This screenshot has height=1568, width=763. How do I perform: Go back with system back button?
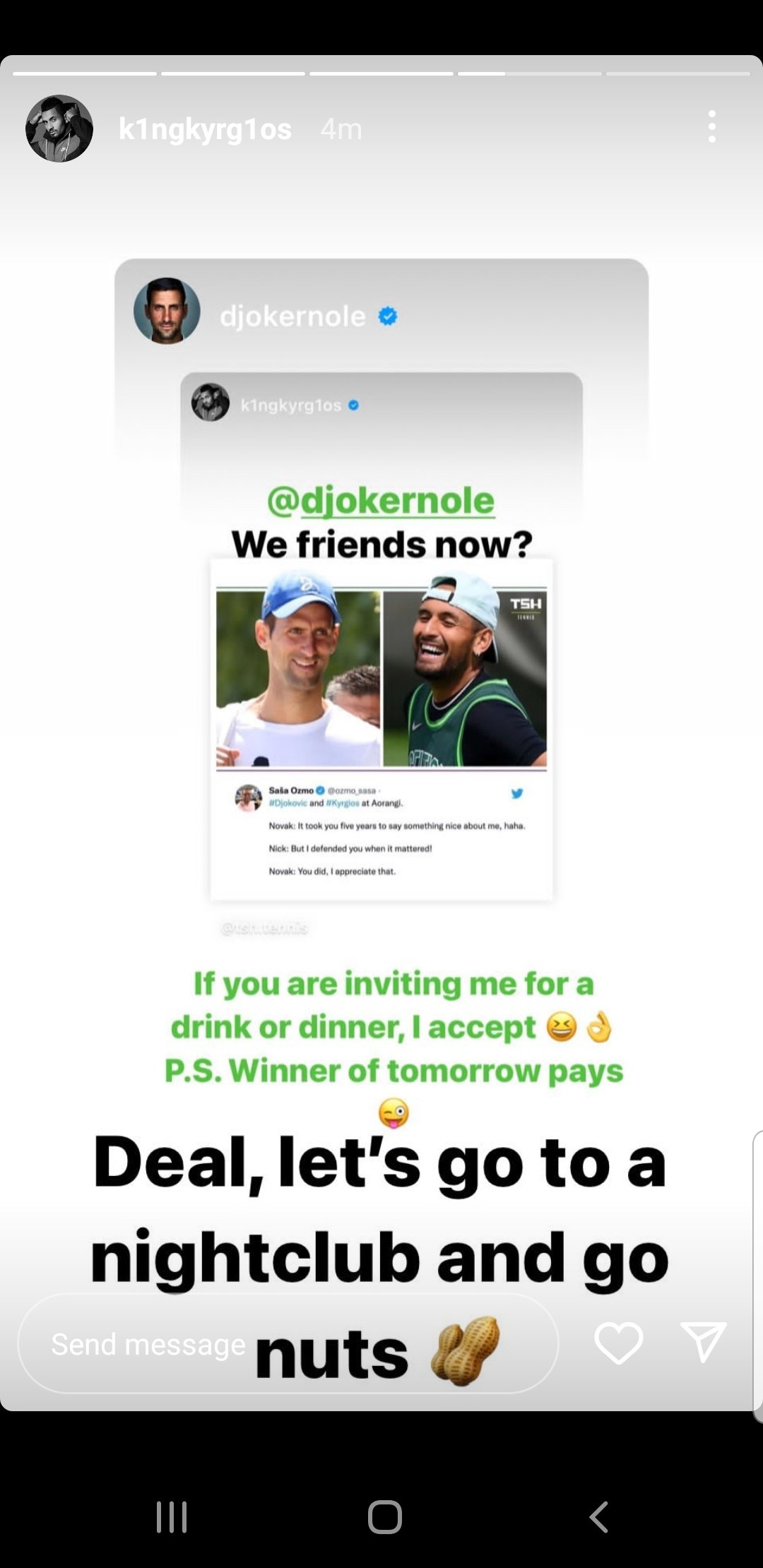click(x=598, y=1516)
